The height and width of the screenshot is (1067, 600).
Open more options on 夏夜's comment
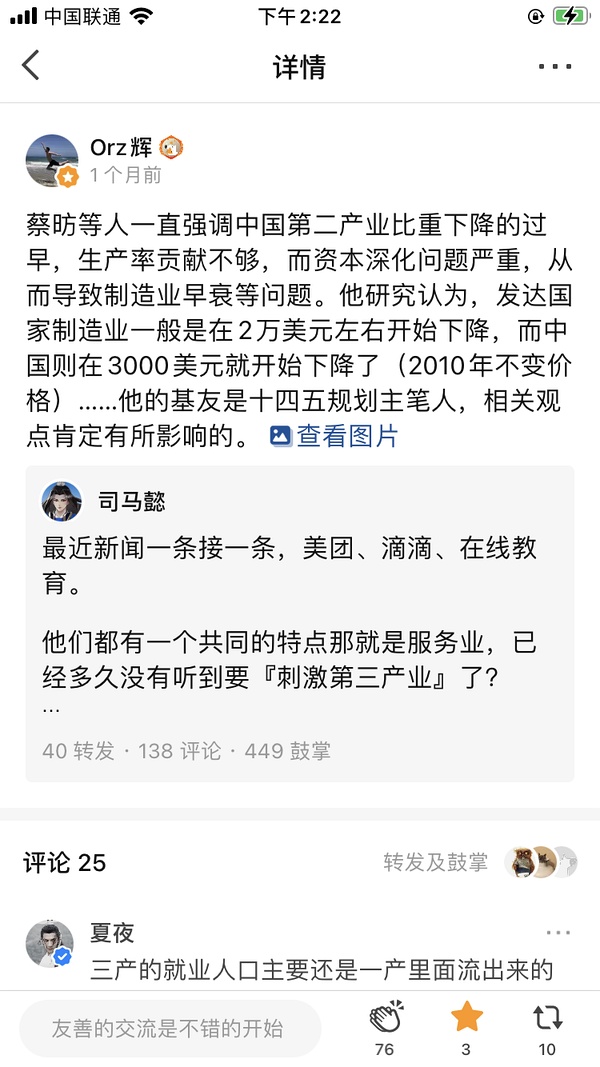558,933
